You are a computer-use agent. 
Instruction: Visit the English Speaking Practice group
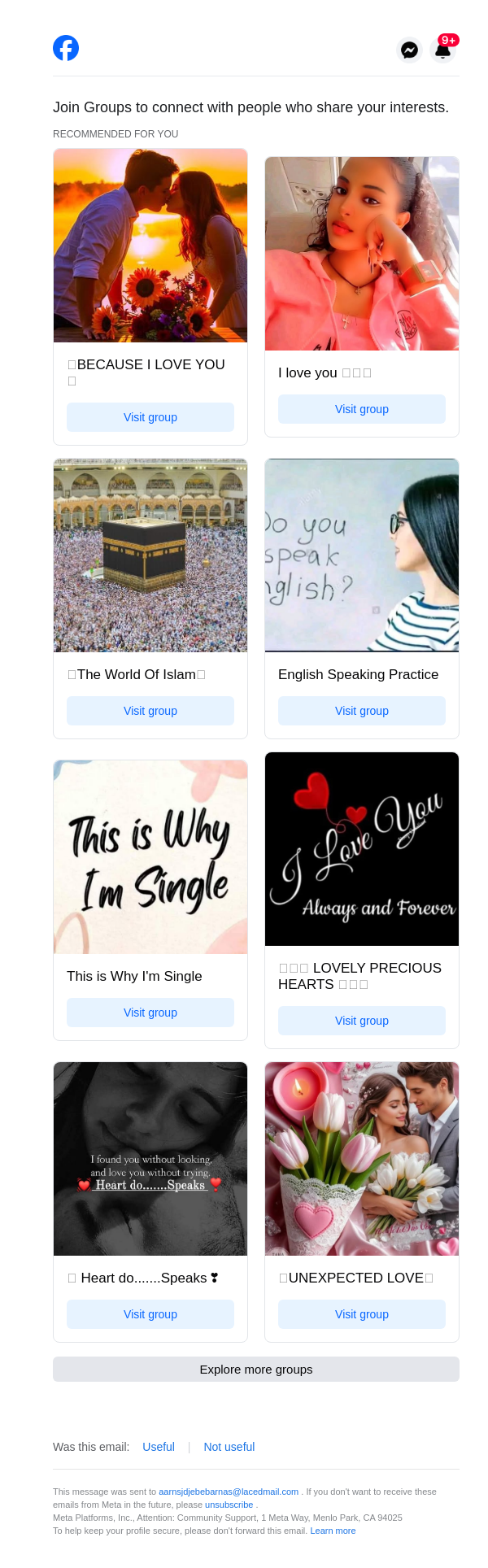362,711
